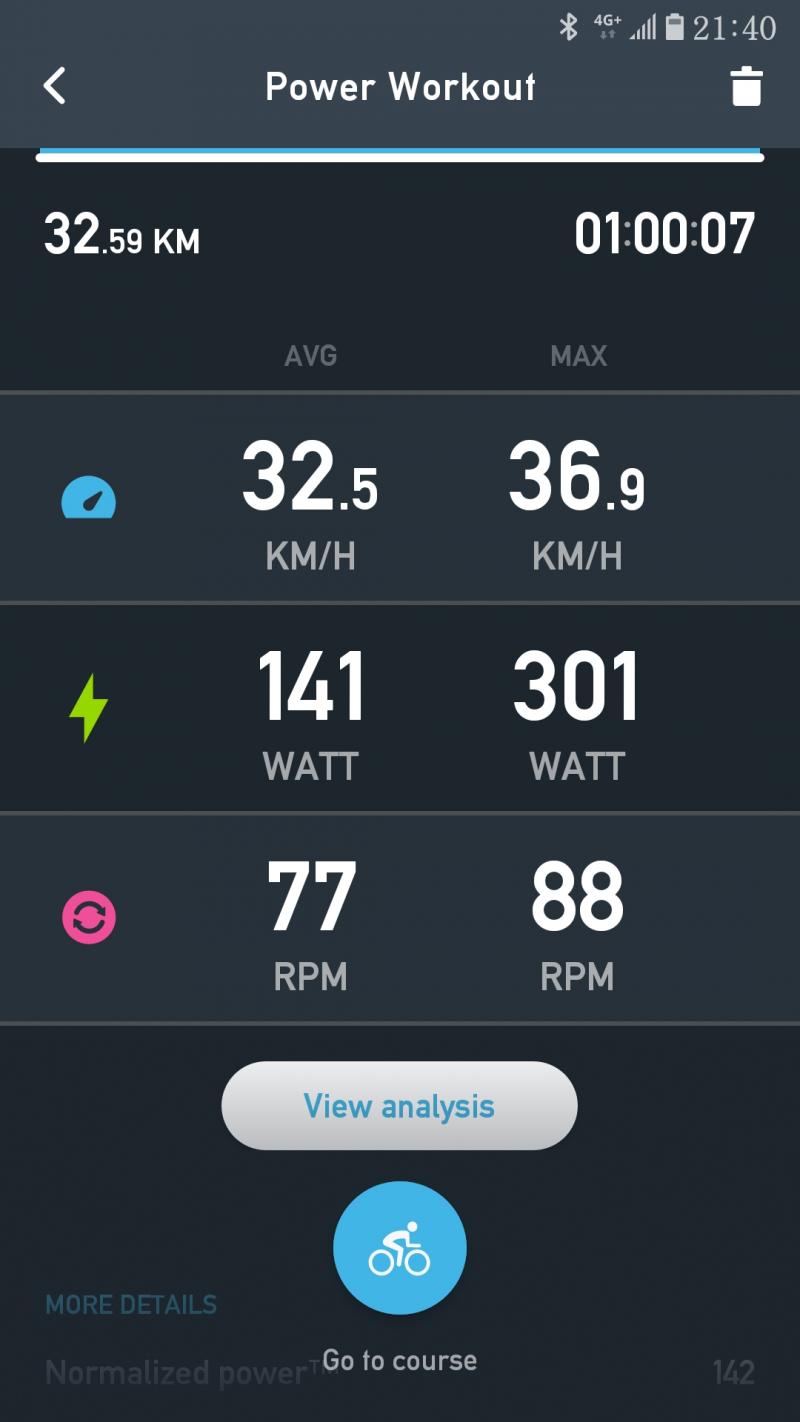Go back from Power Workout
Viewport: 800px width, 1422px height.
55,87
